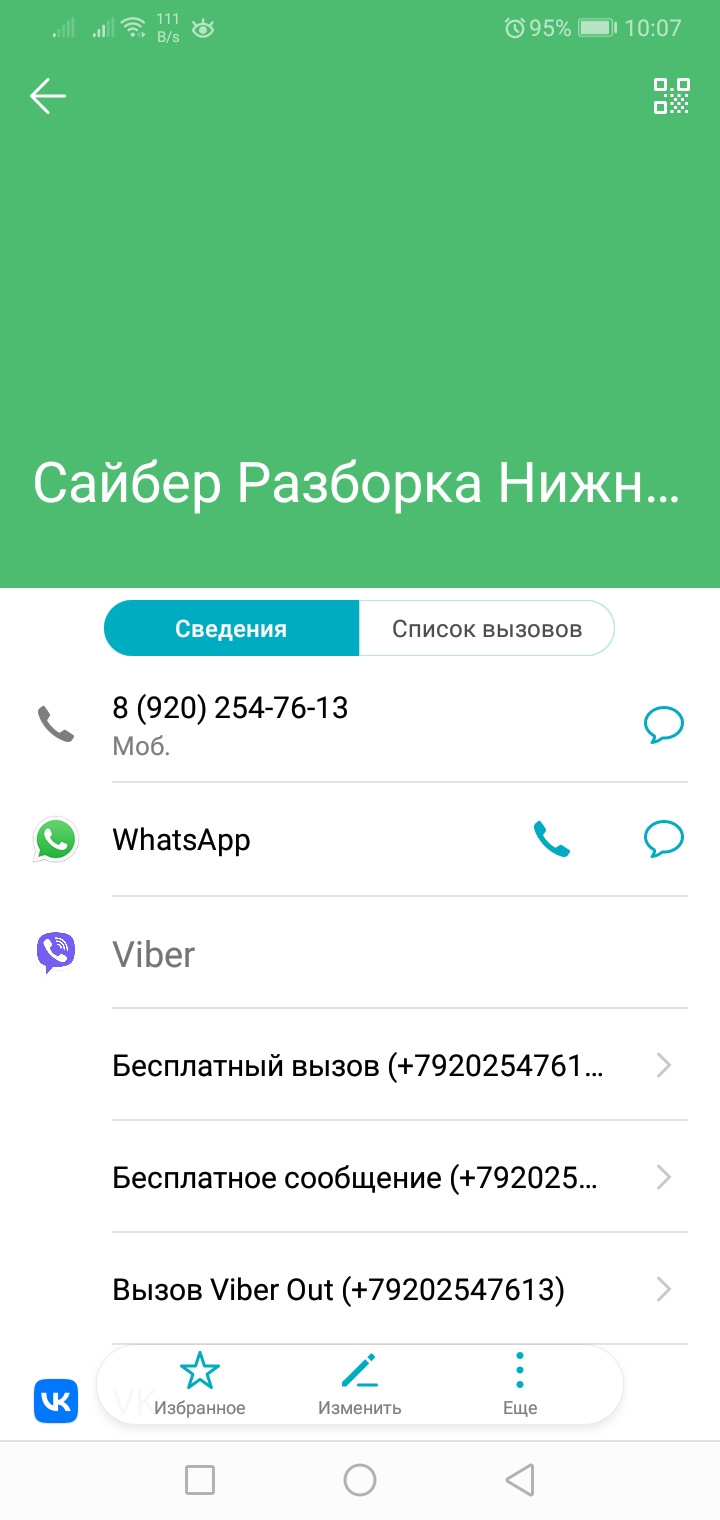Tap Изменить to edit the contact
720x1520 pixels.
[x=359, y=1383]
